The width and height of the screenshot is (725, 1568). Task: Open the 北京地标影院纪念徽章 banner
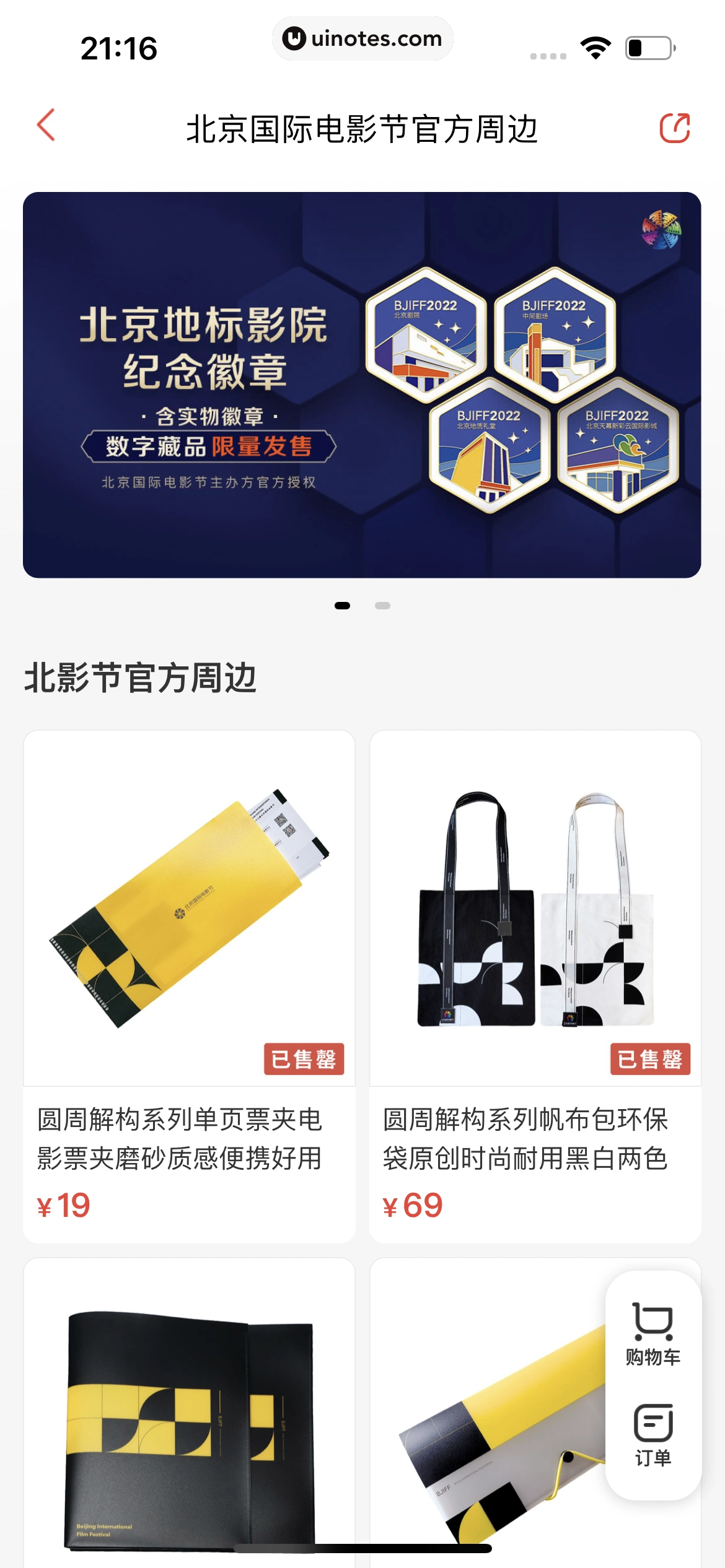(362, 385)
